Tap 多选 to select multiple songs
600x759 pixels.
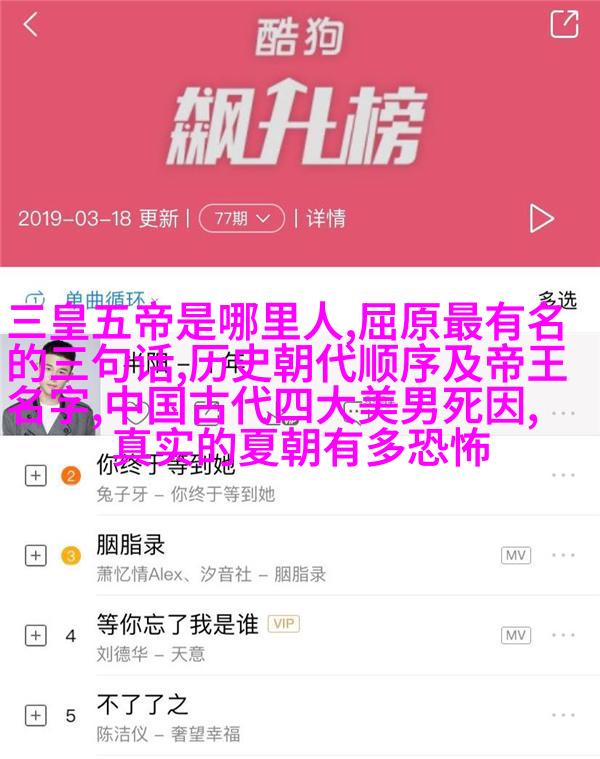pyautogui.click(x=557, y=298)
